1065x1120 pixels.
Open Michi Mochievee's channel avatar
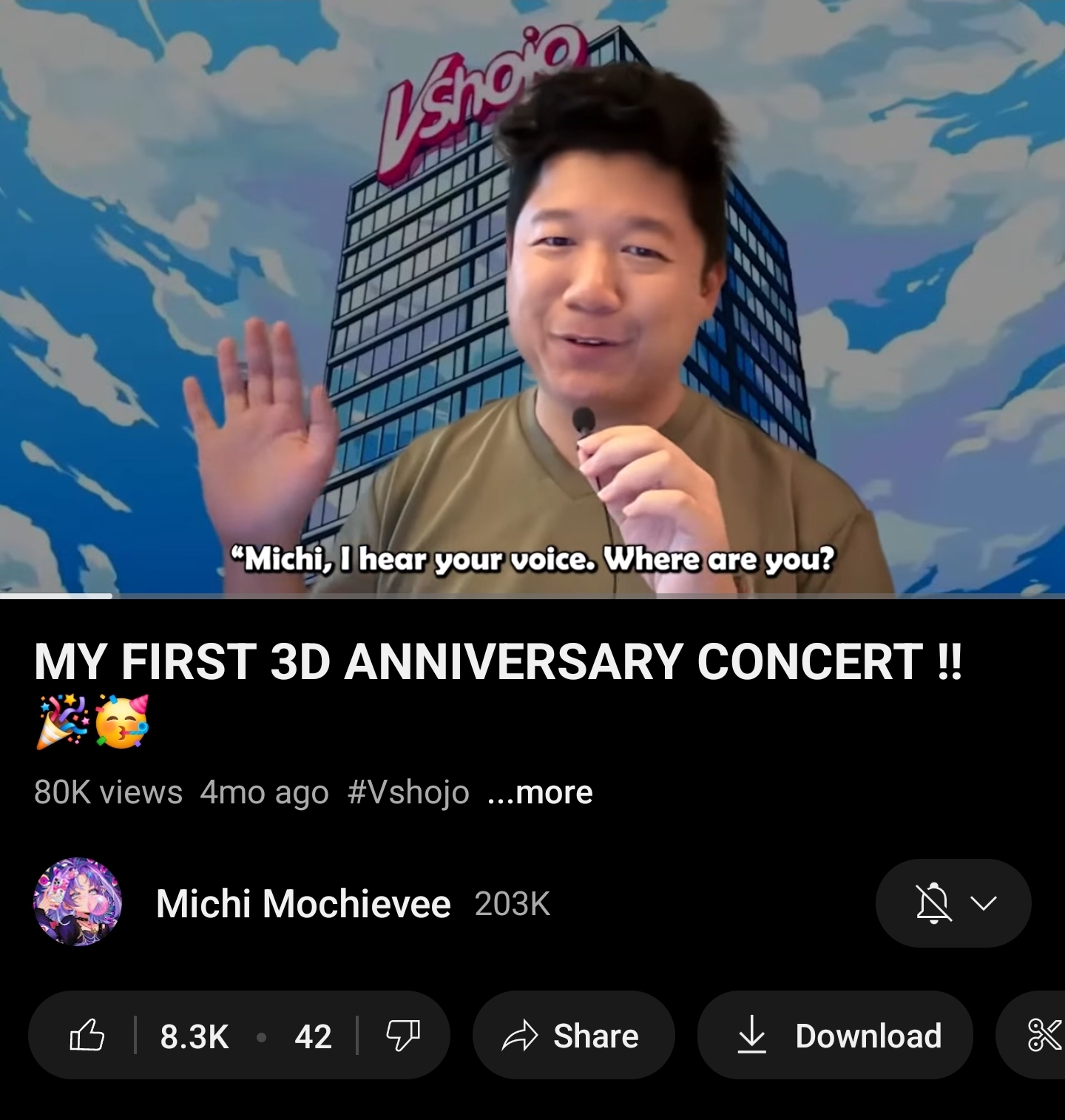tap(78, 903)
